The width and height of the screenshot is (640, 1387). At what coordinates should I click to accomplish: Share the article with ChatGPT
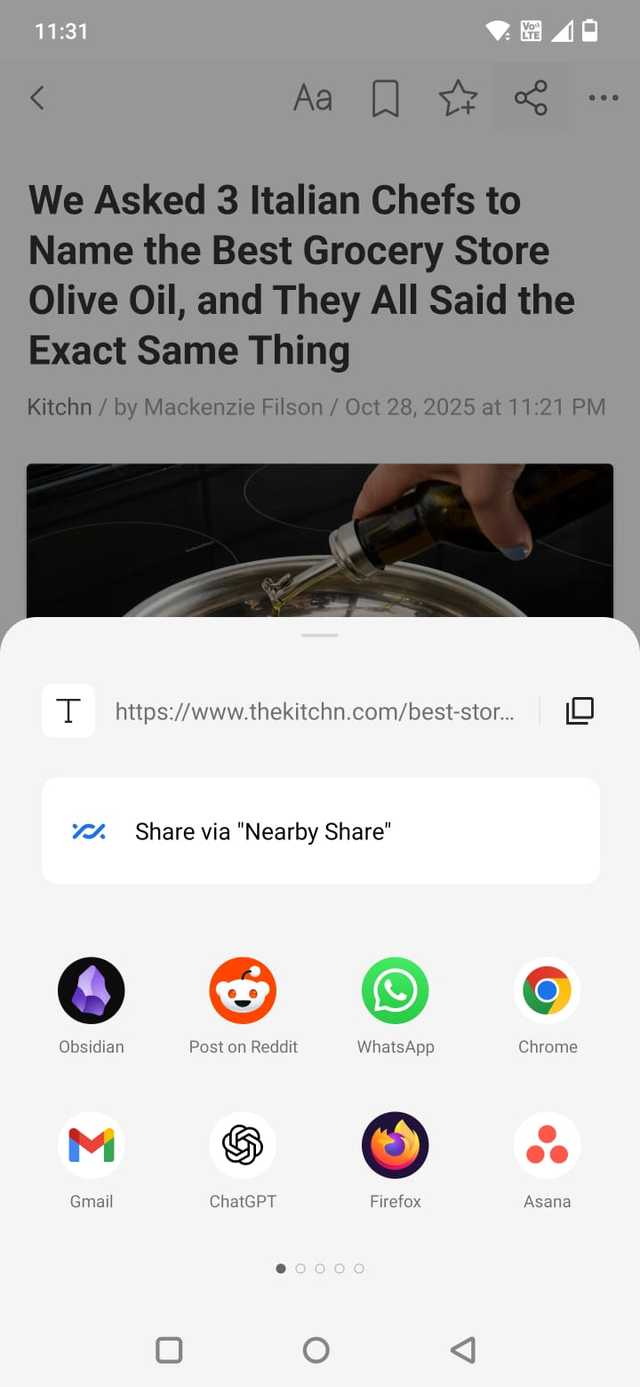243,1145
